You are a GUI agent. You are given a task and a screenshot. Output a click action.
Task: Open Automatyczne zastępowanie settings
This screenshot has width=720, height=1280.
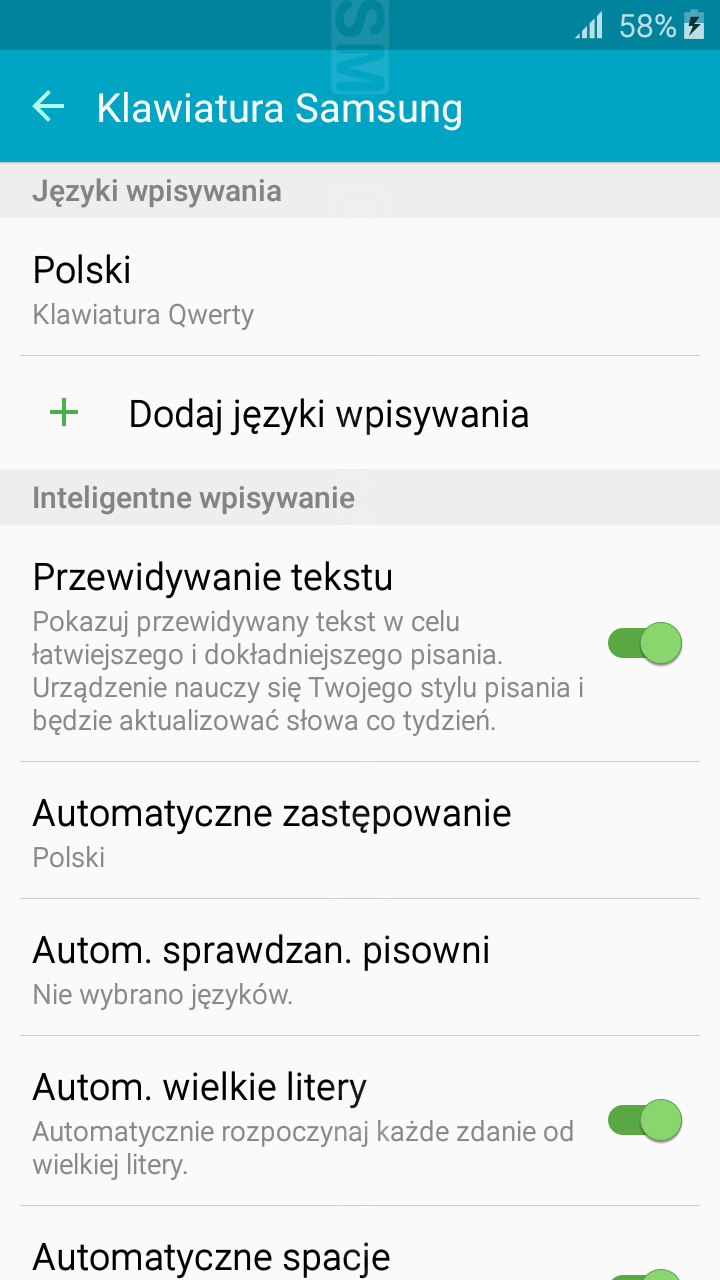(x=360, y=831)
